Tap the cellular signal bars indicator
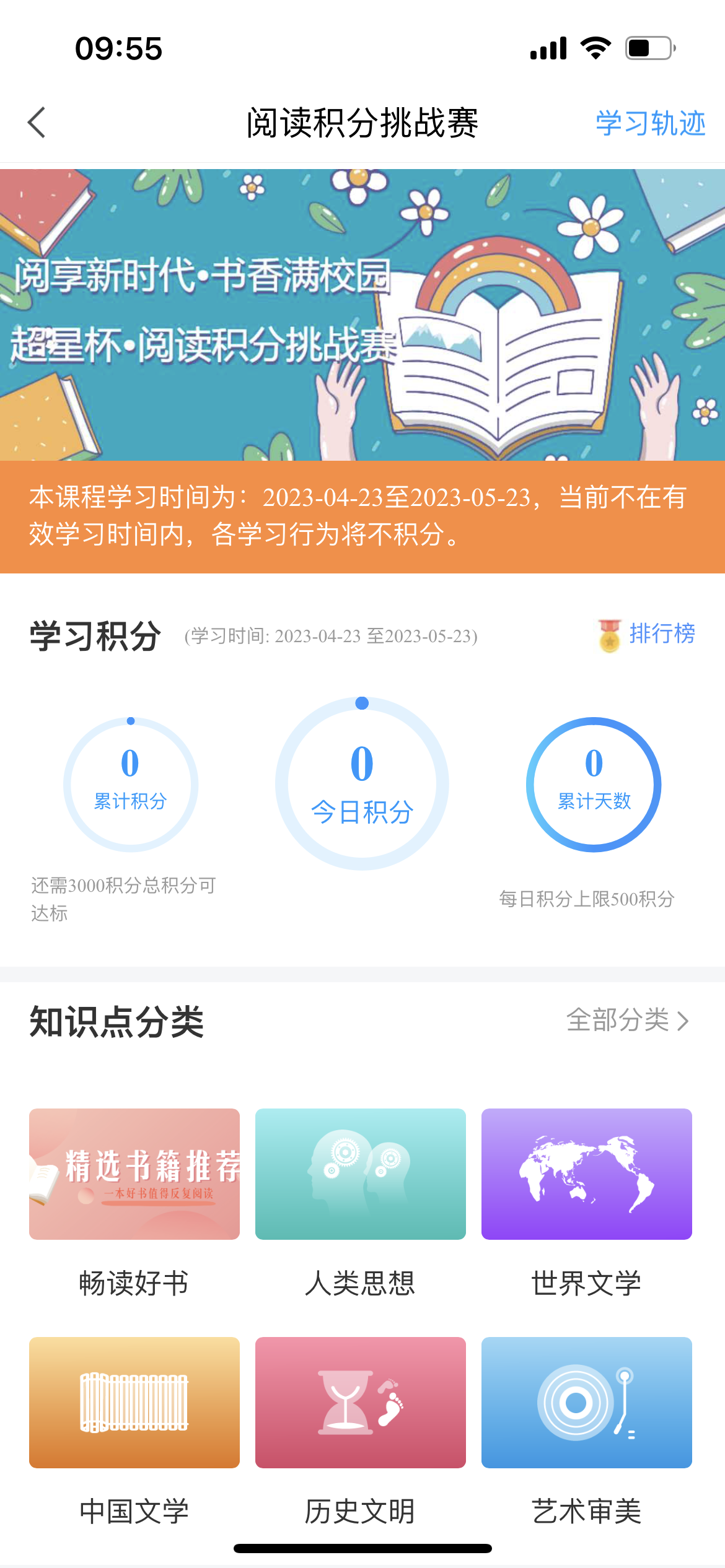The width and height of the screenshot is (725, 1568). point(548,48)
